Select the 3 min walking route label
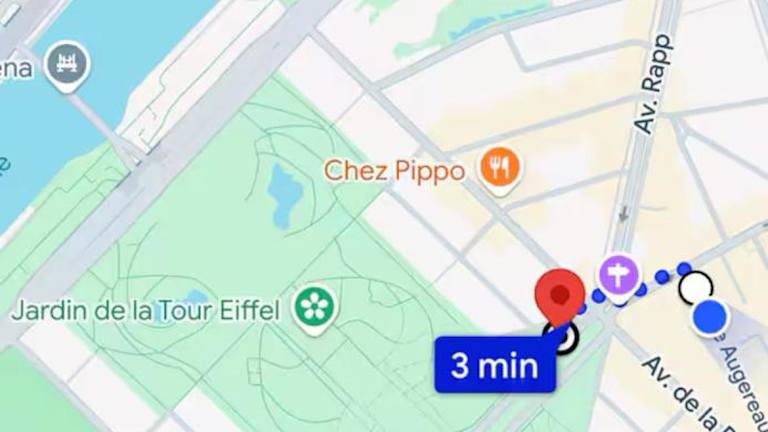This screenshot has height=432, width=768. tap(494, 365)
